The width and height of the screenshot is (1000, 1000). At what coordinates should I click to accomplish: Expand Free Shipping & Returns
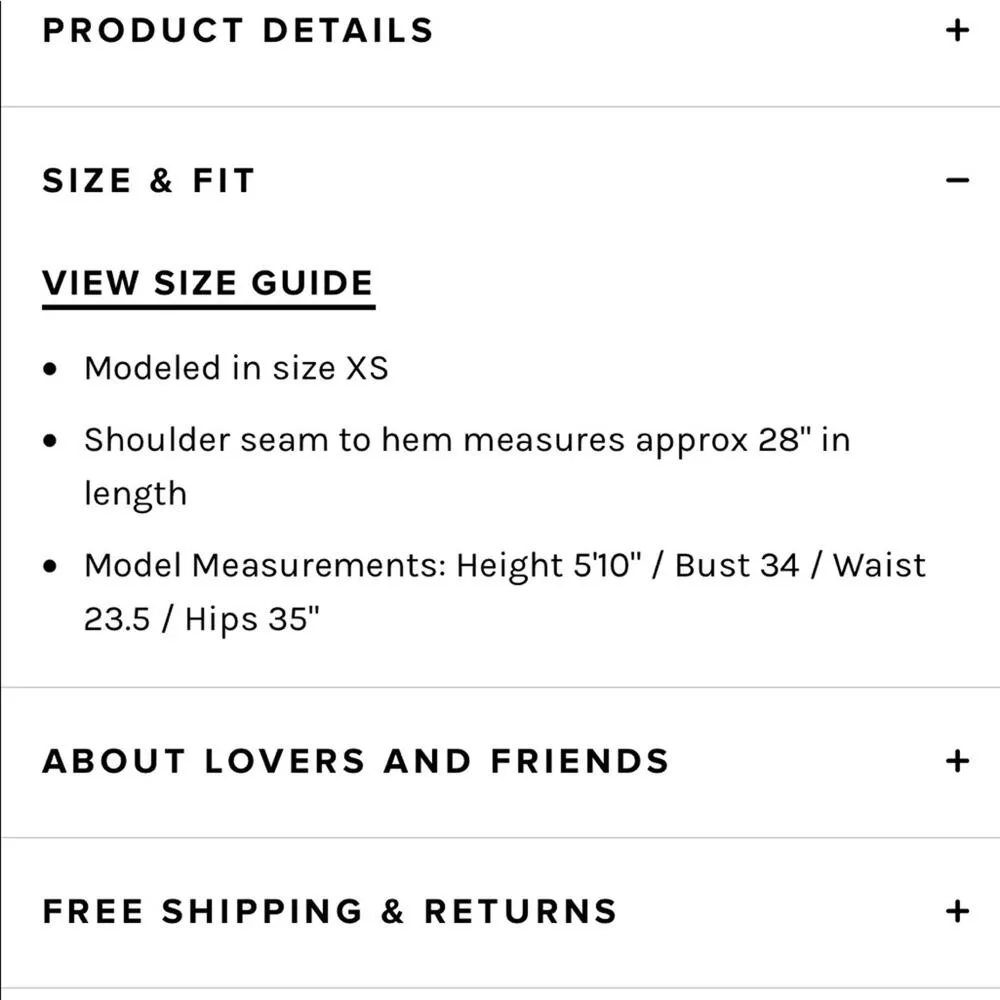957,911
